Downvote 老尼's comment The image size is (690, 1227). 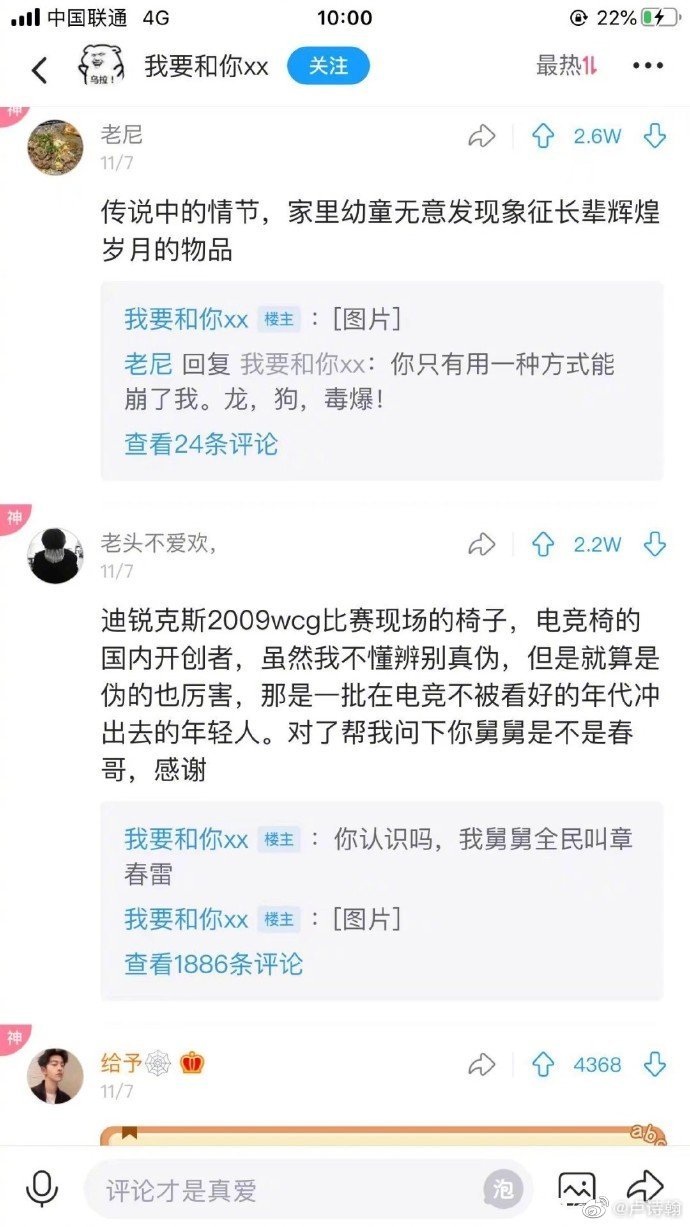[x=655, y=137]
